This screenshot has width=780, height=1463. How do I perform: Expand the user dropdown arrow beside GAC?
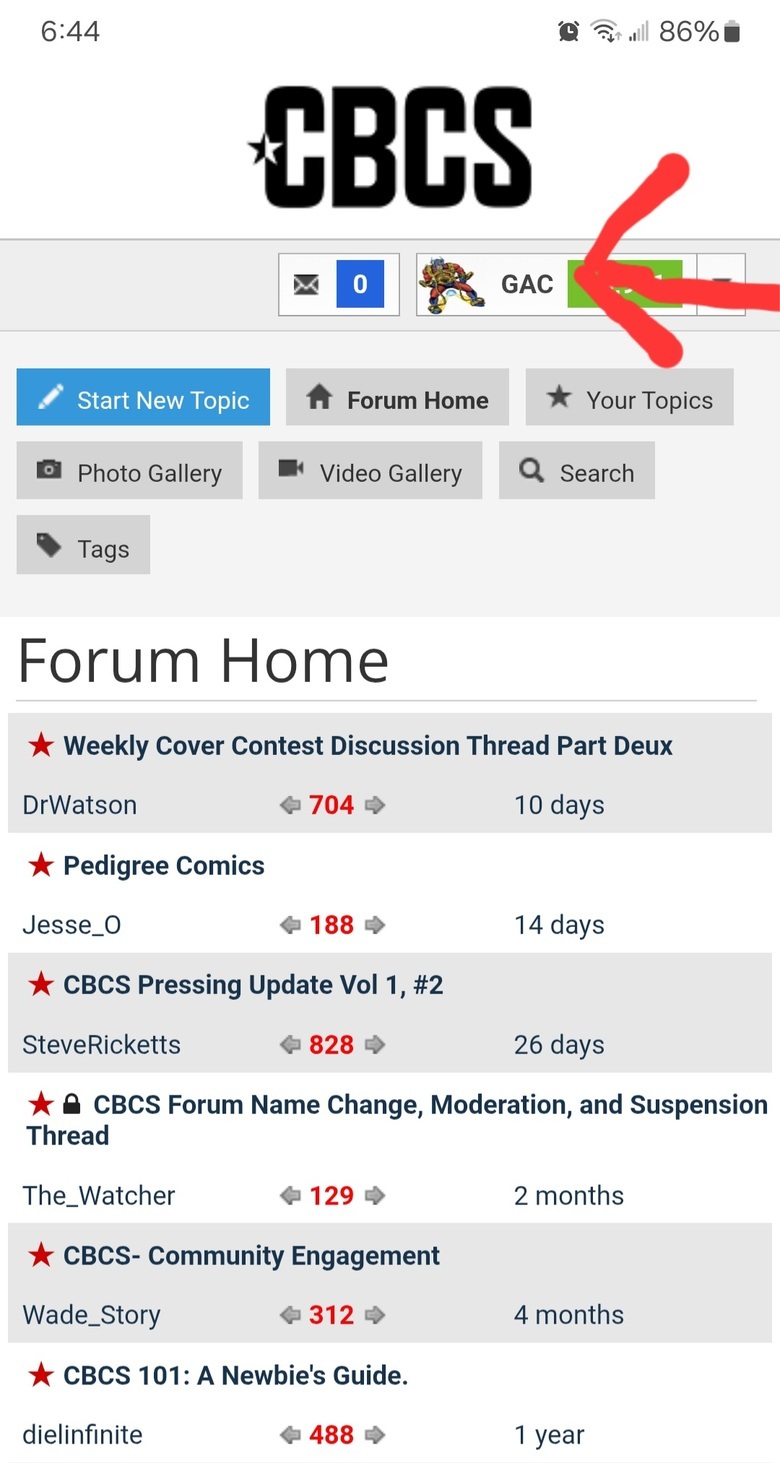(721, 285)
